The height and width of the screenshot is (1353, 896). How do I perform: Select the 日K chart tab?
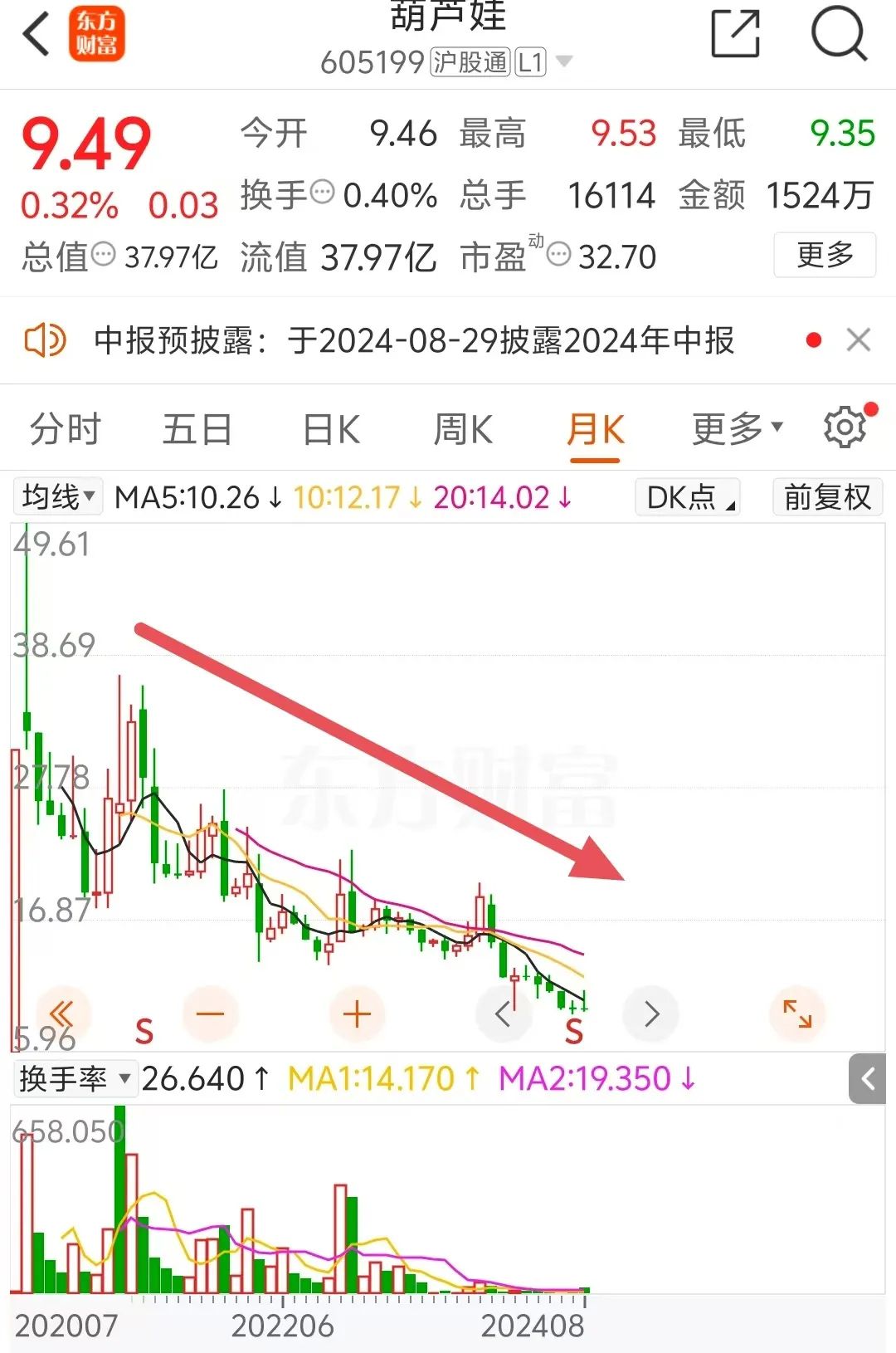[331, 430]
